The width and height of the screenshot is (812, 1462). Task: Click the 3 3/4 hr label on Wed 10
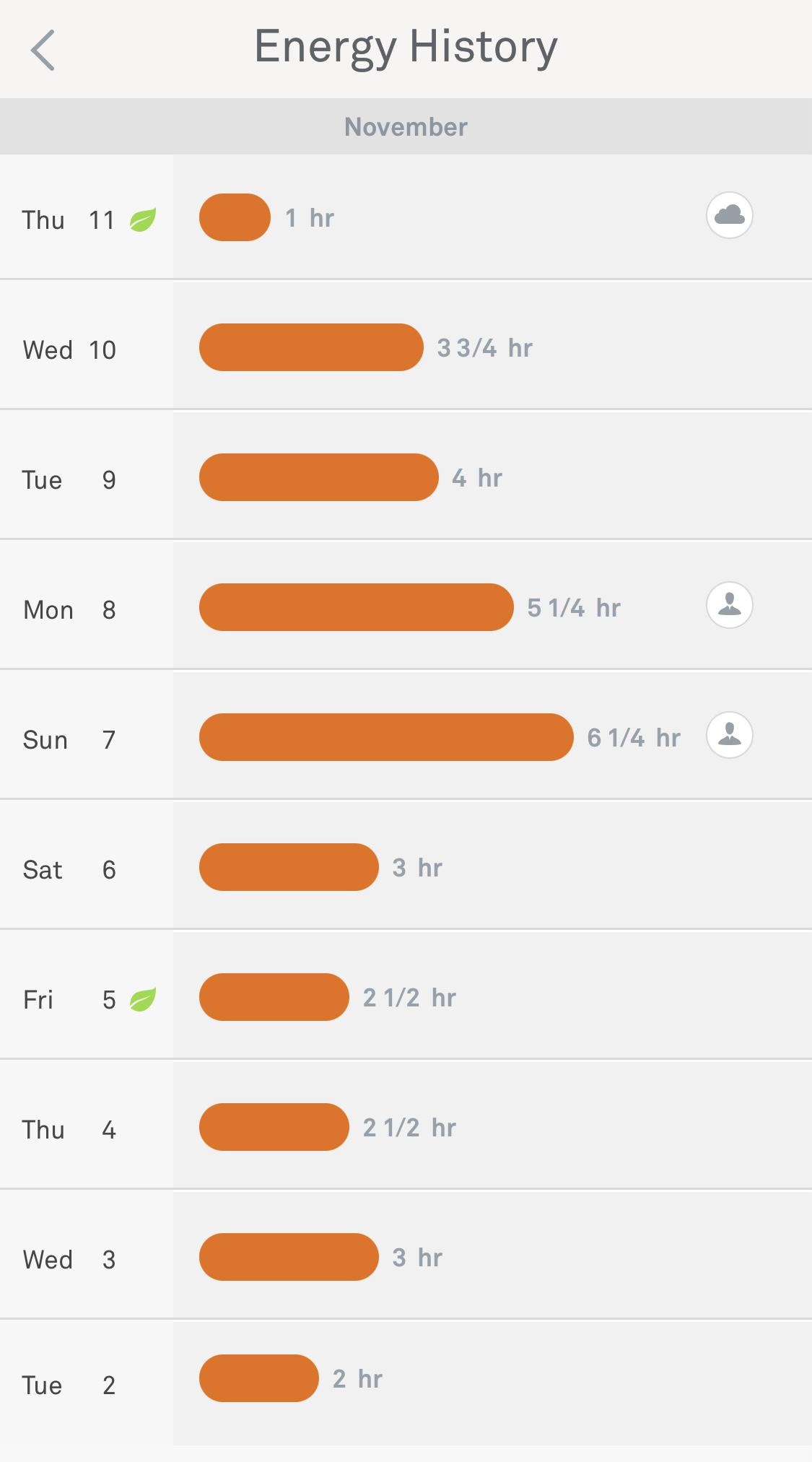click(484, 348)
